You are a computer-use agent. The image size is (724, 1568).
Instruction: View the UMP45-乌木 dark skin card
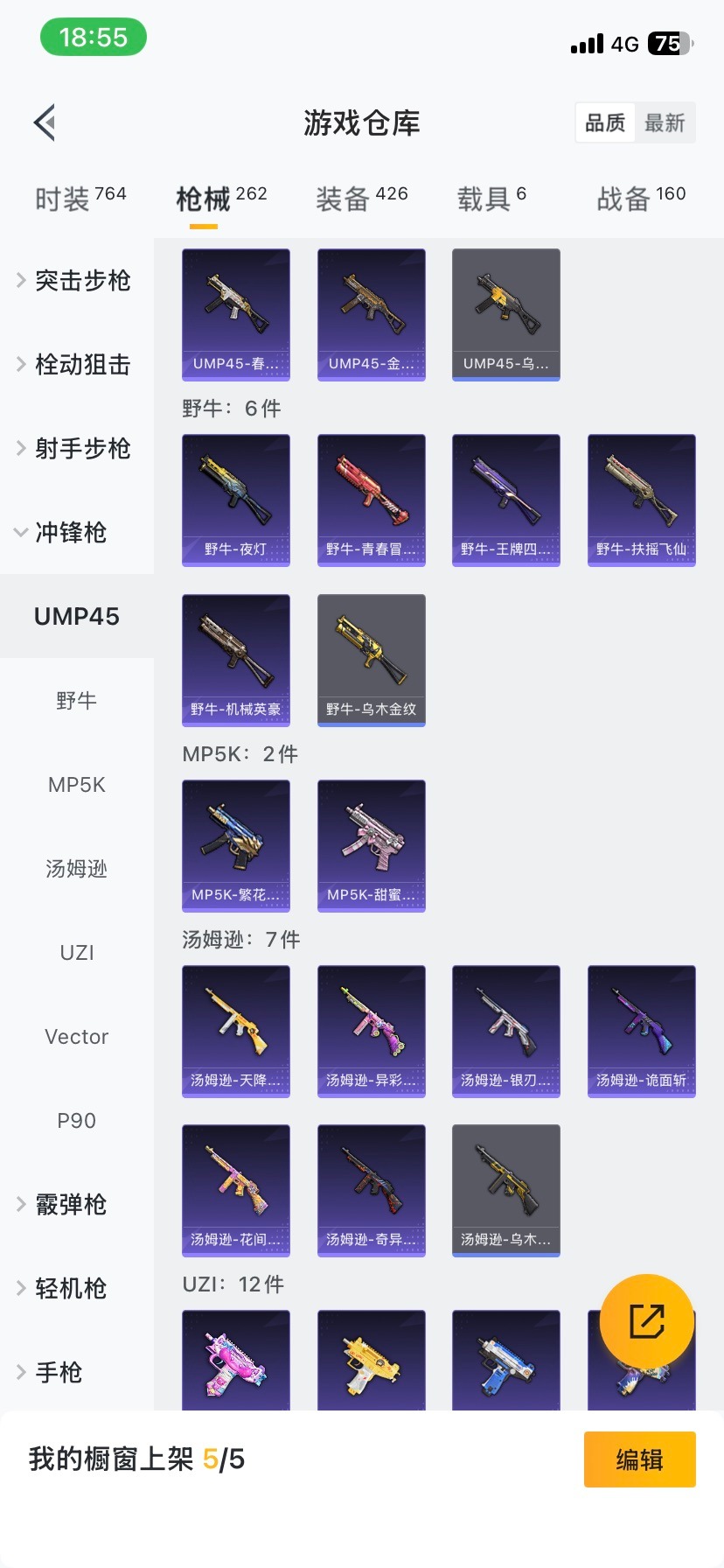pyautogui.click(x=505, y=314)
